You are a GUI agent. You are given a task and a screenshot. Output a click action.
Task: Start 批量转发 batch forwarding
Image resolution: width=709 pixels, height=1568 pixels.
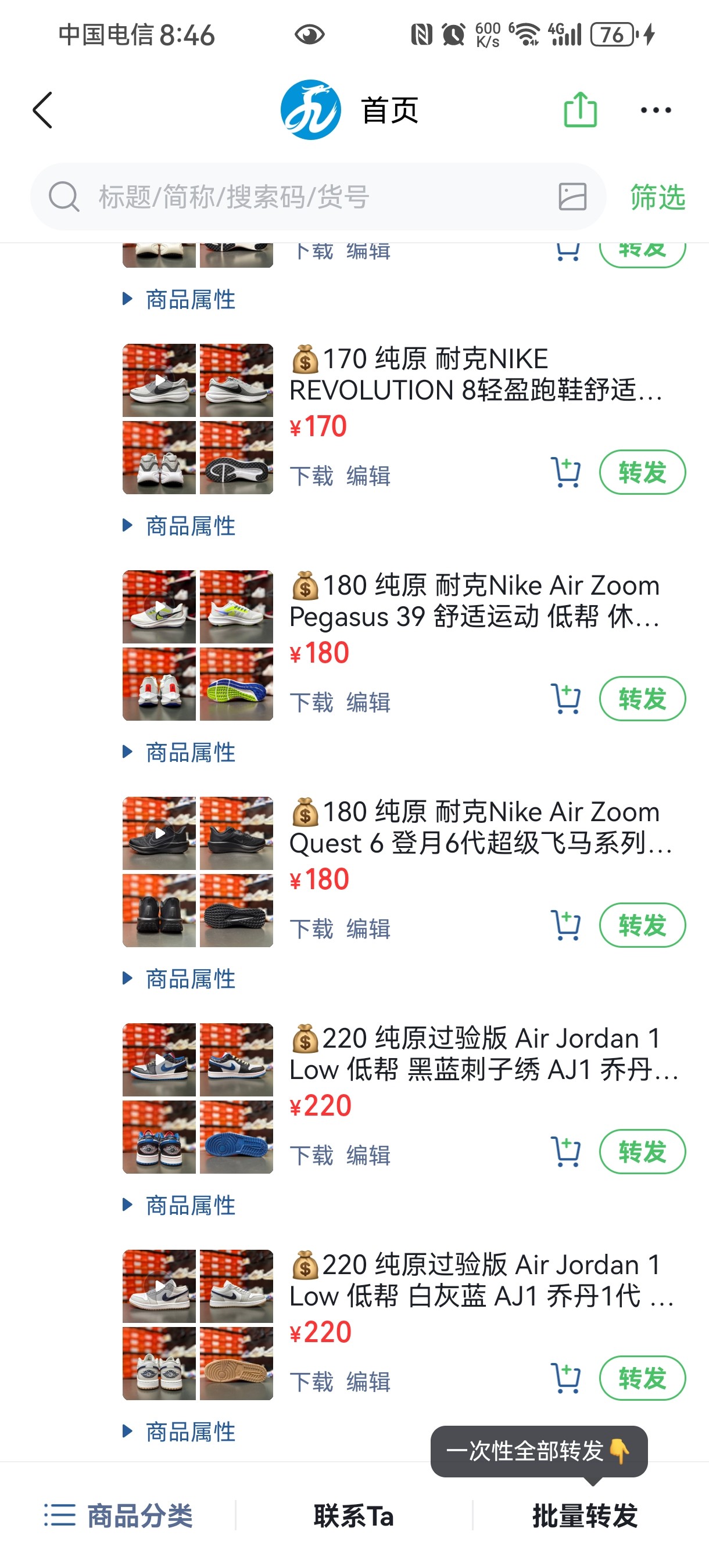tap(585, 1515)
